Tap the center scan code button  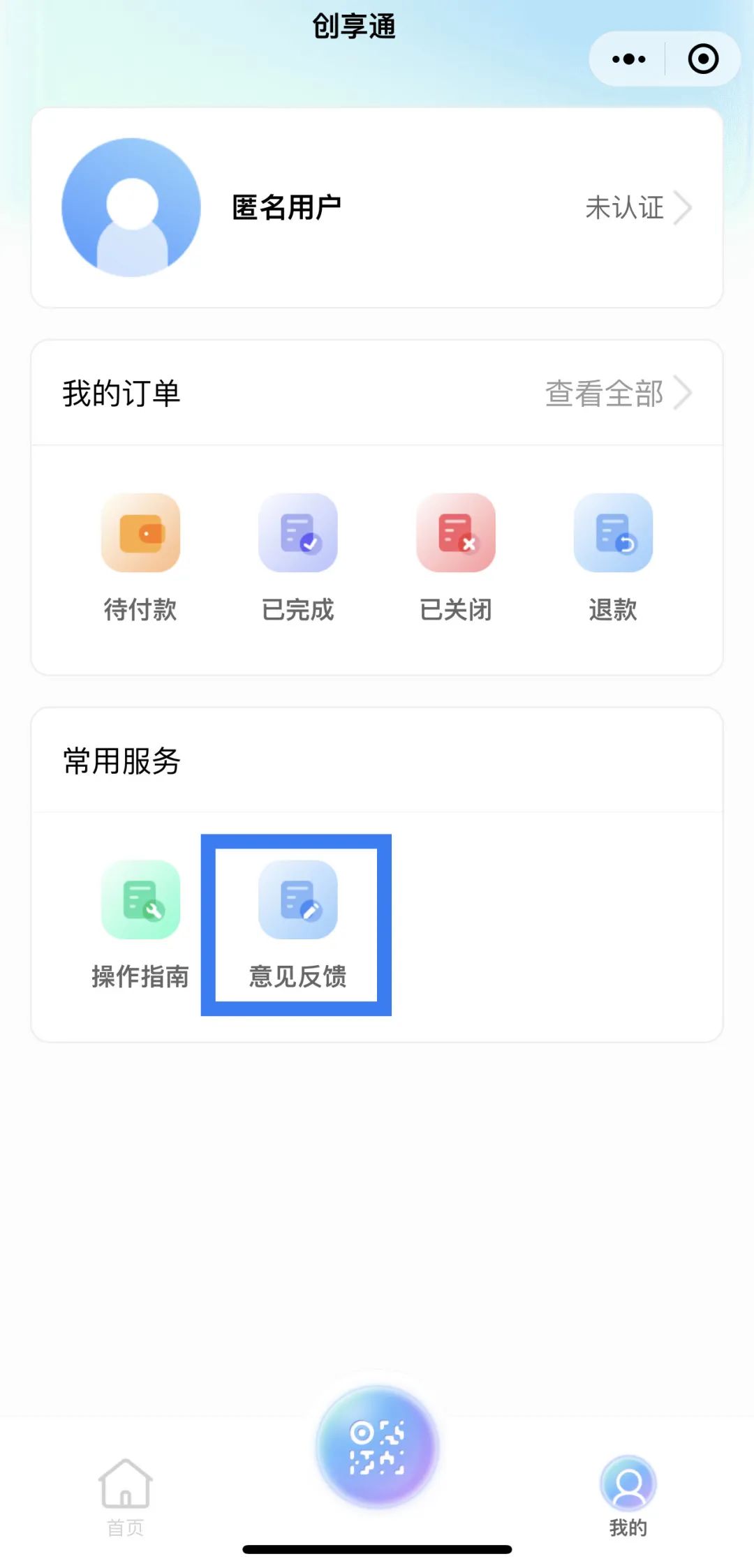coord(377,1447)
